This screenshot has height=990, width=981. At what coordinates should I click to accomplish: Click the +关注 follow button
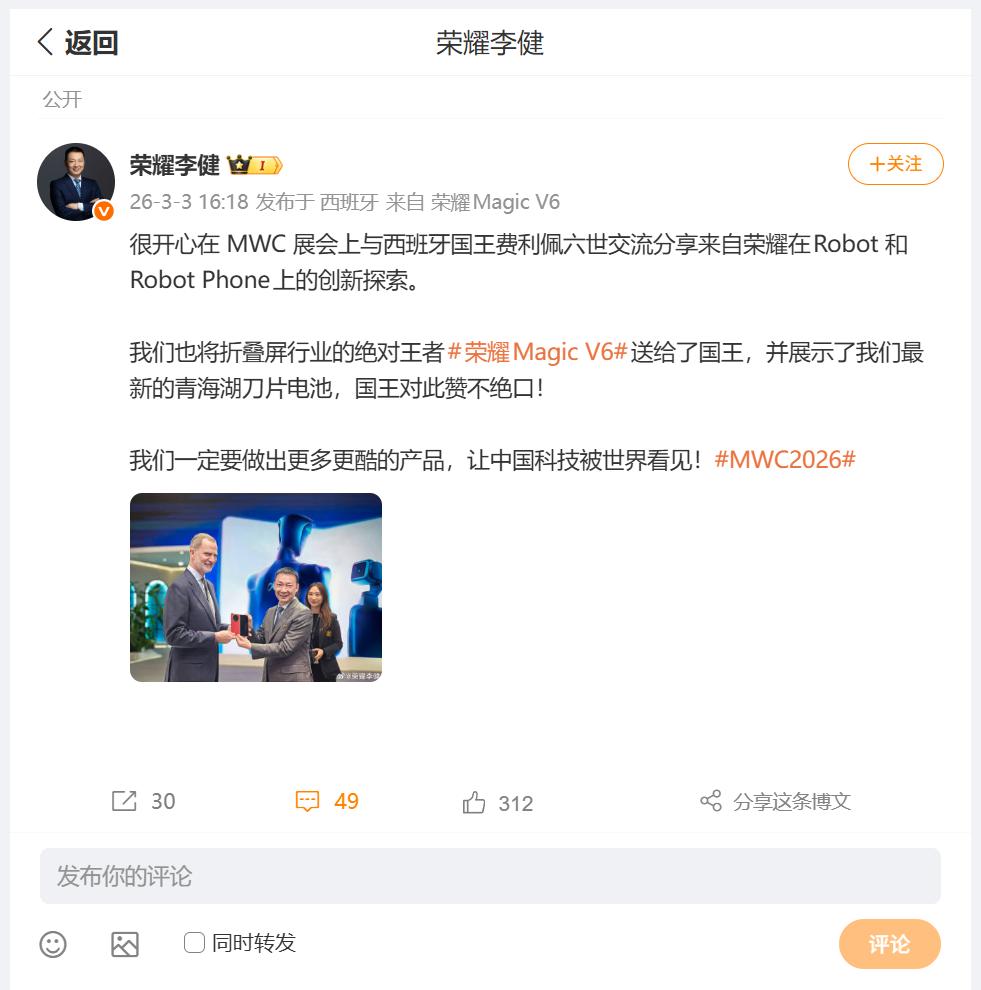point(895,164)
